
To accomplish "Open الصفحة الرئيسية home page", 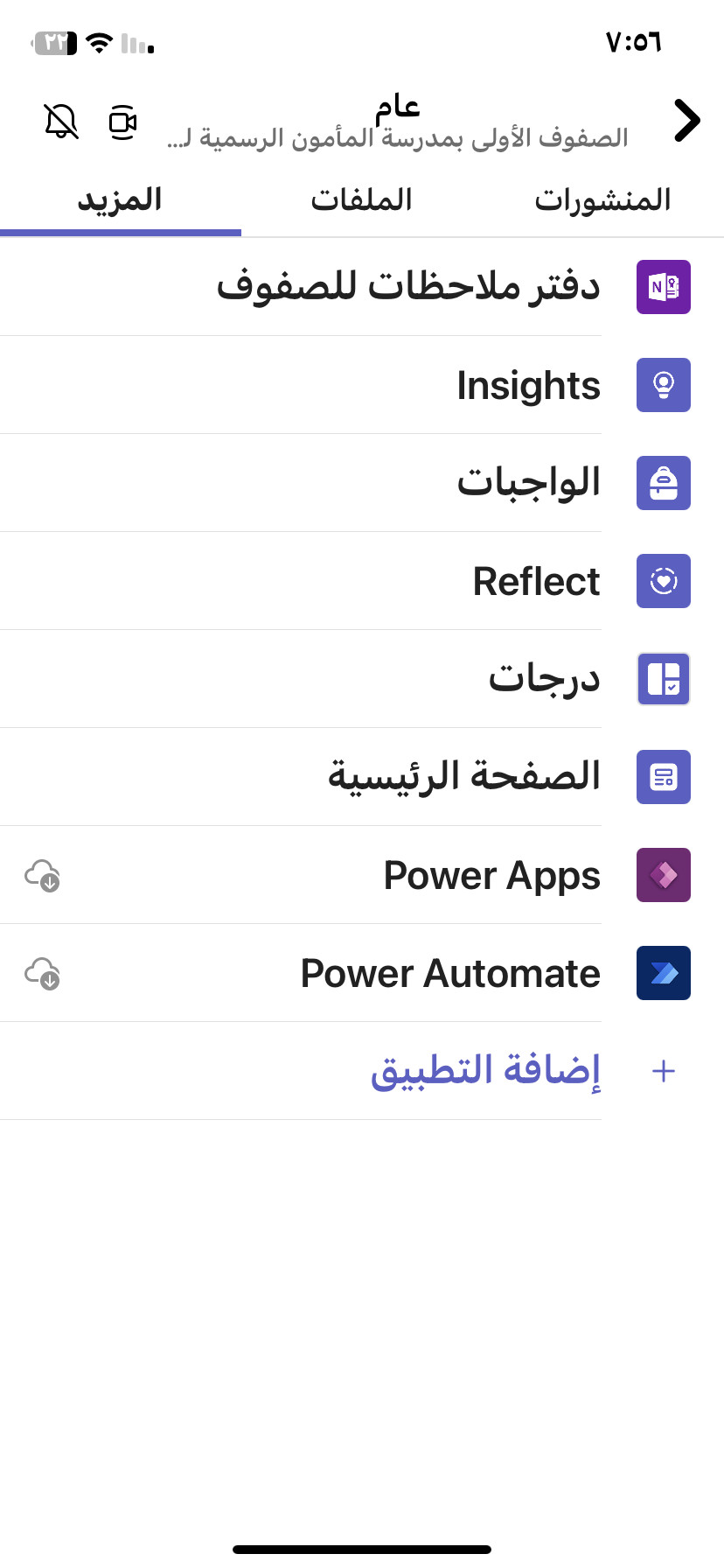I will pyautogui.click(x=362, y=777).
